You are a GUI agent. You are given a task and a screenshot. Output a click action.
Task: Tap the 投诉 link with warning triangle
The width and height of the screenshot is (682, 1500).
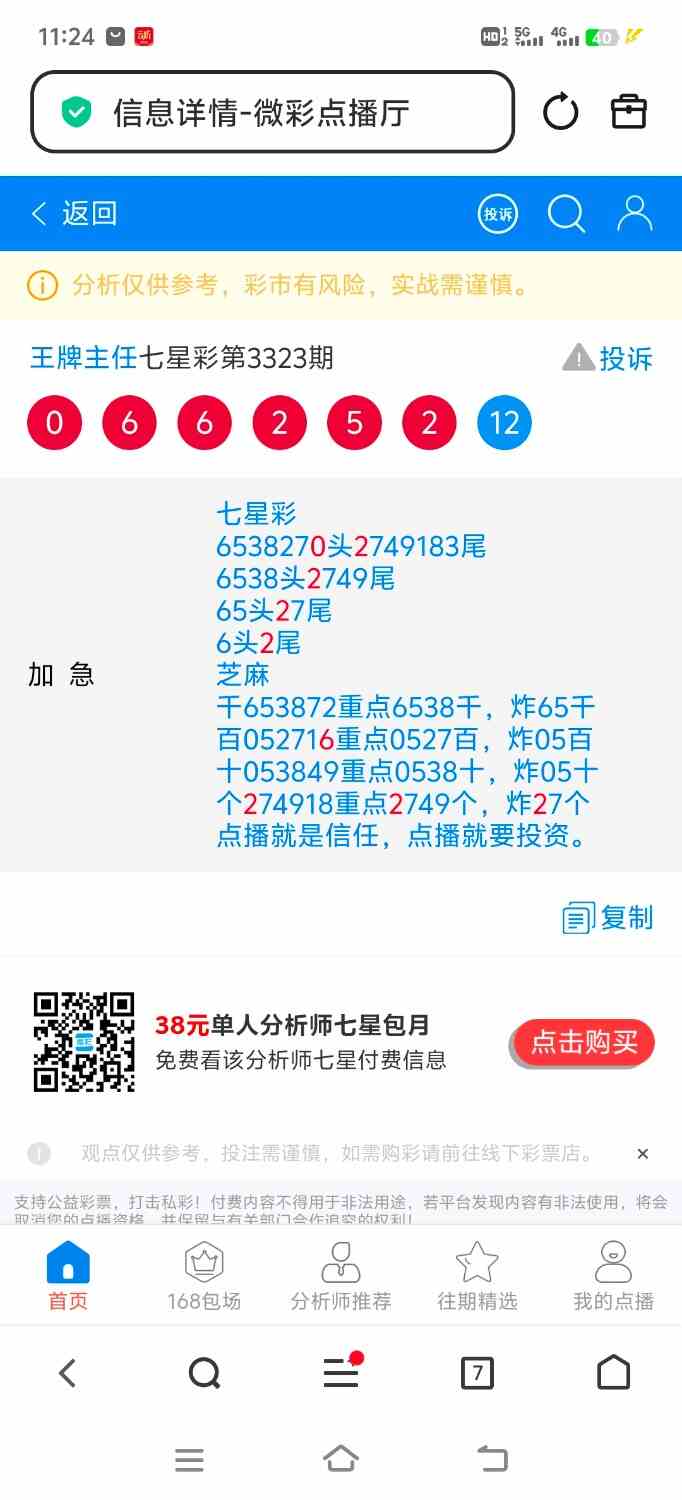click(608, 358)
